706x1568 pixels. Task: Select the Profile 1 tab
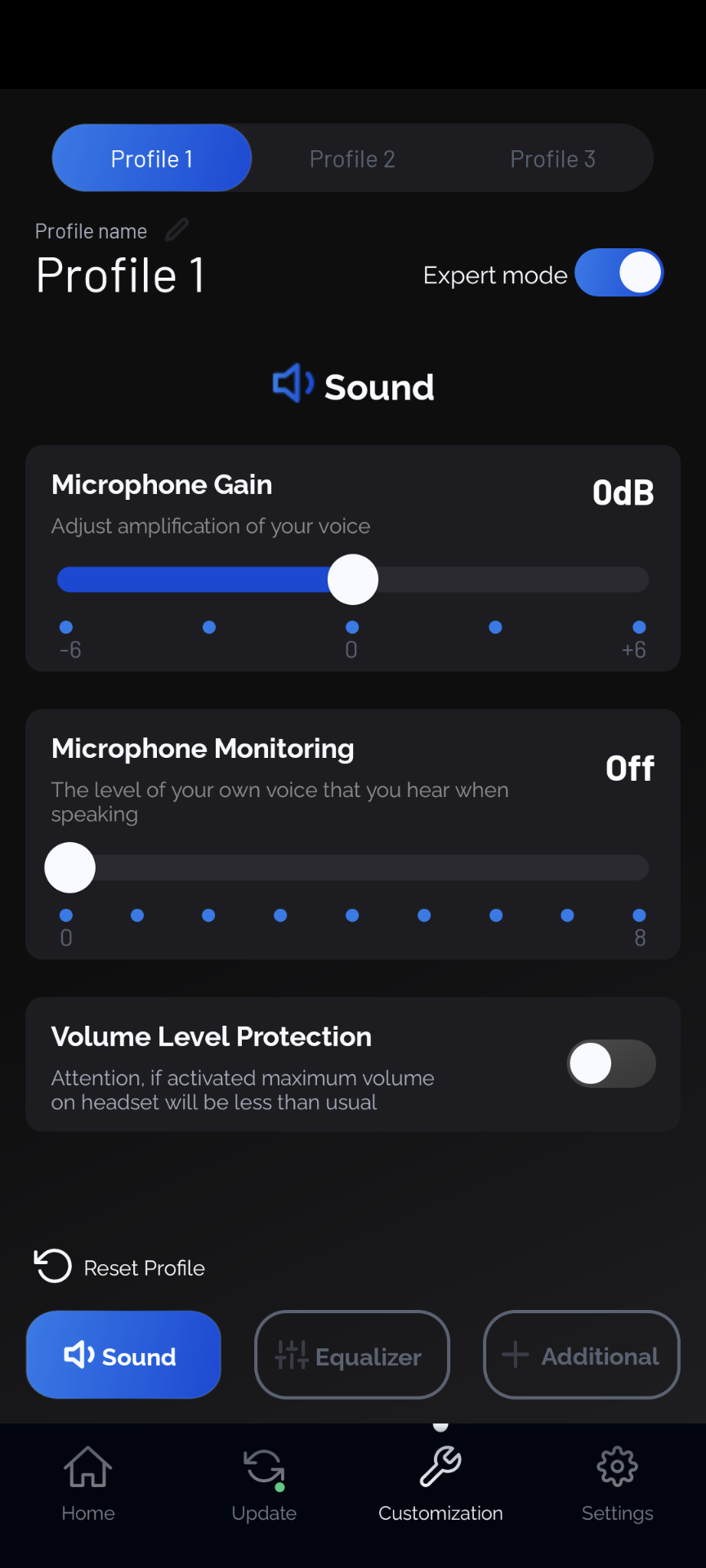click(152, 158)
